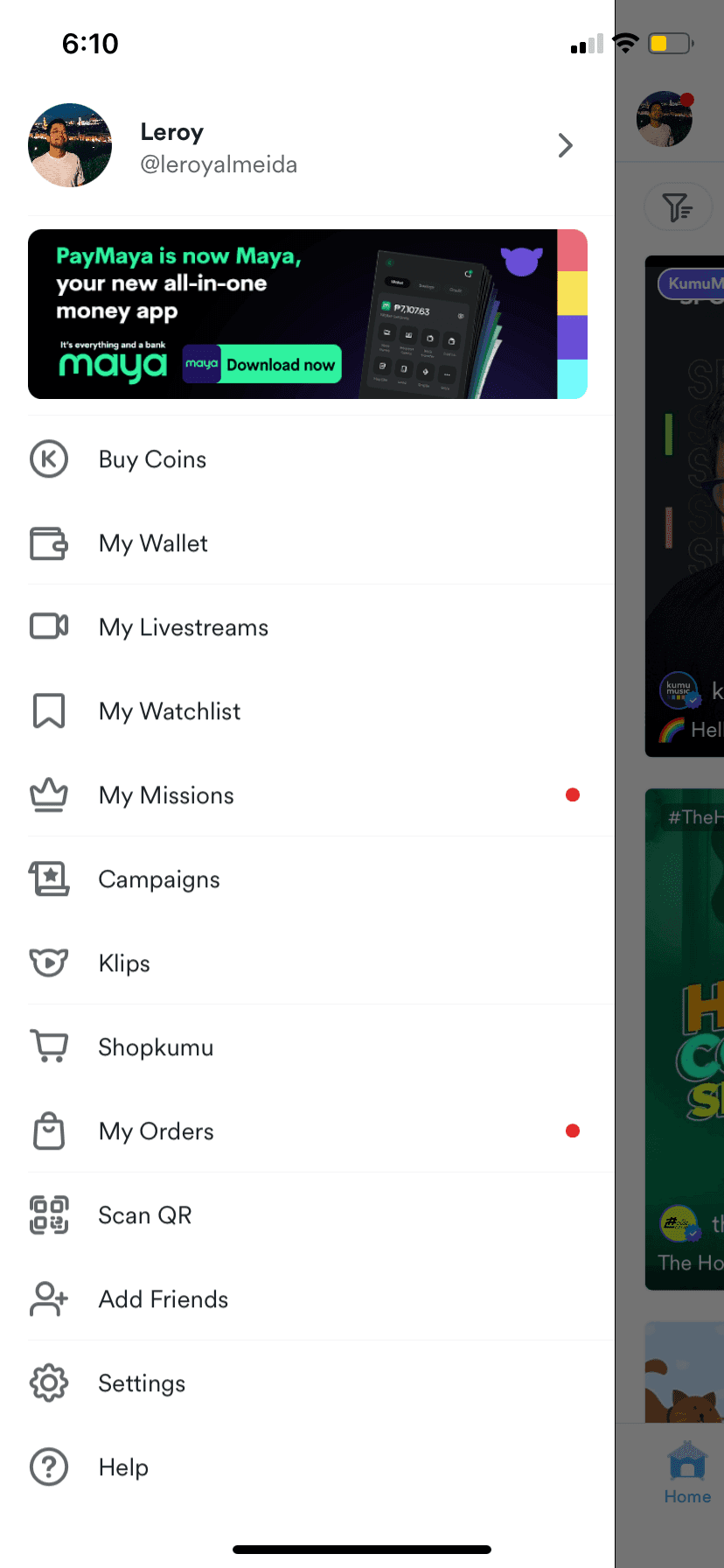Image resolution: width=724 pixels, height=1568 pixels.
Task: Click the My Livestreams camera icon
Action: point(49,626)
